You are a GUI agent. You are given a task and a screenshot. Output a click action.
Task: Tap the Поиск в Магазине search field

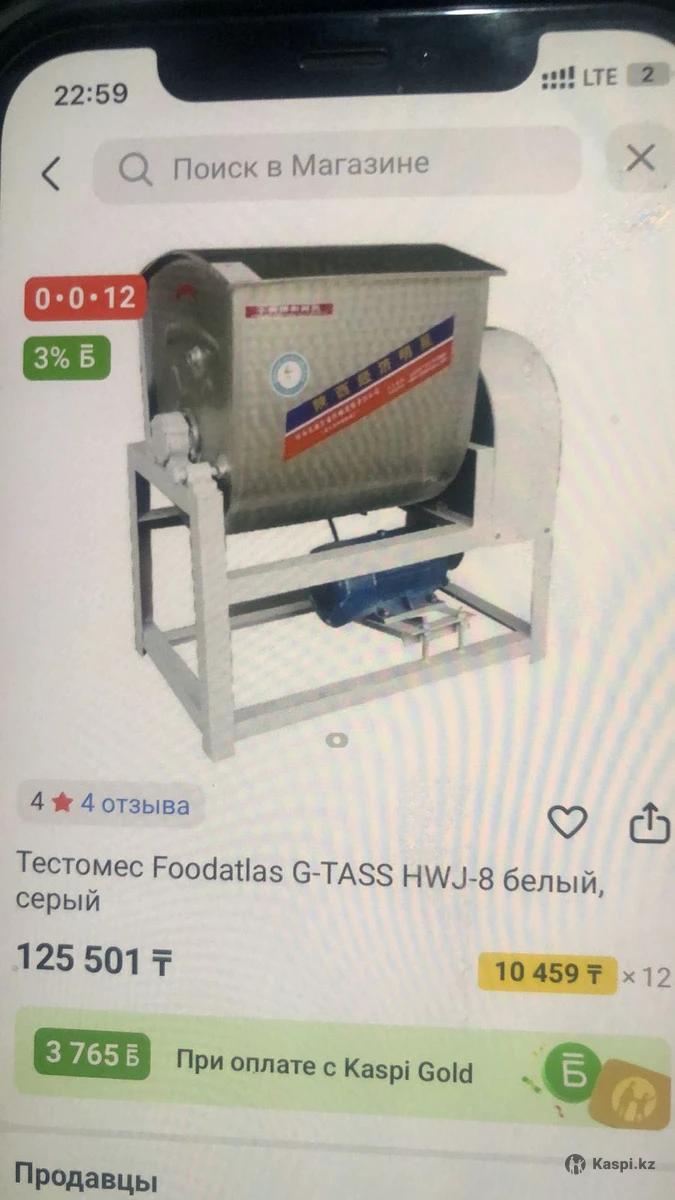(x=337, y=166)
